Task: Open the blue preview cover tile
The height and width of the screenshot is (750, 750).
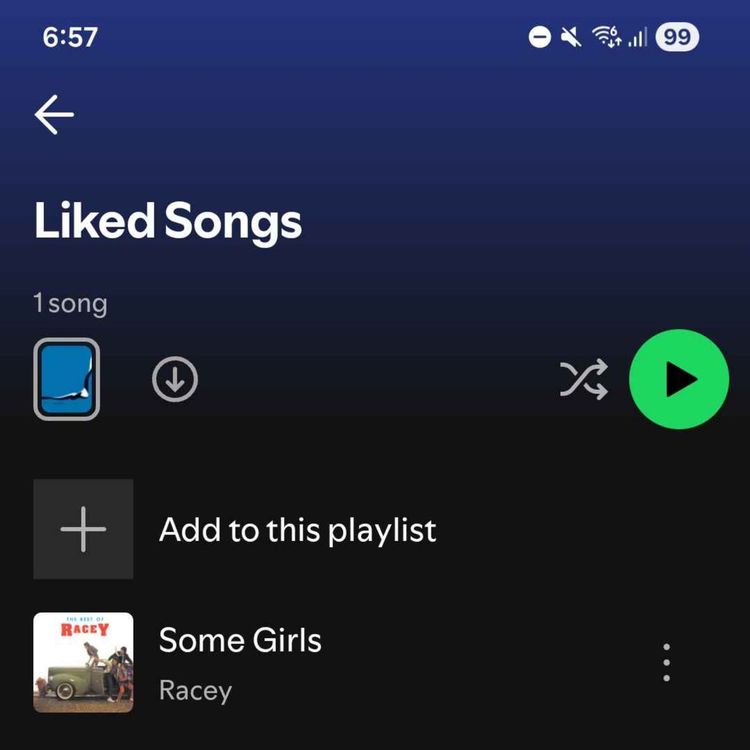Action: (67, 379)
